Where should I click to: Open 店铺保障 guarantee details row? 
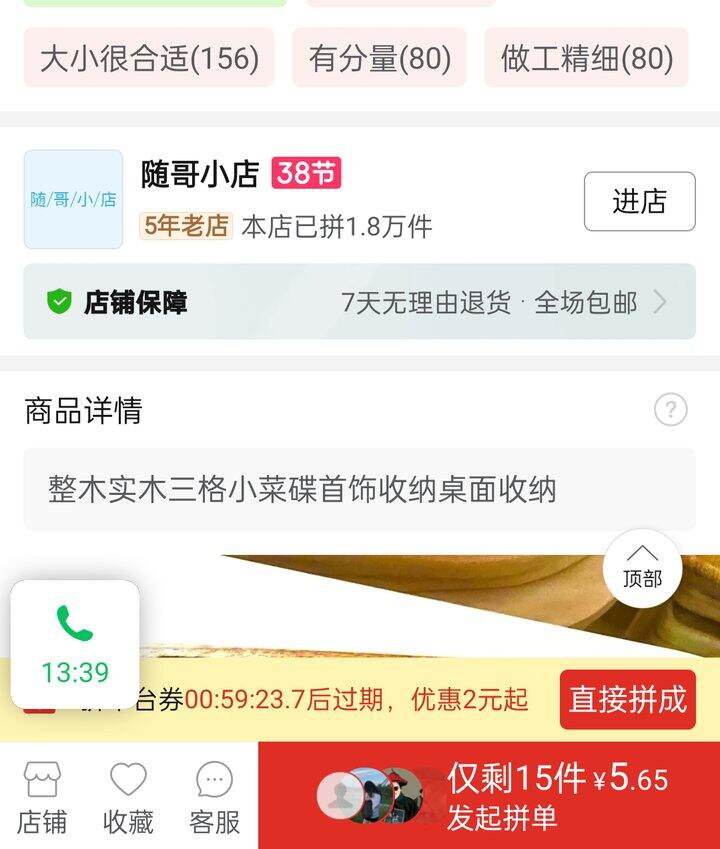tap(359, 302)
